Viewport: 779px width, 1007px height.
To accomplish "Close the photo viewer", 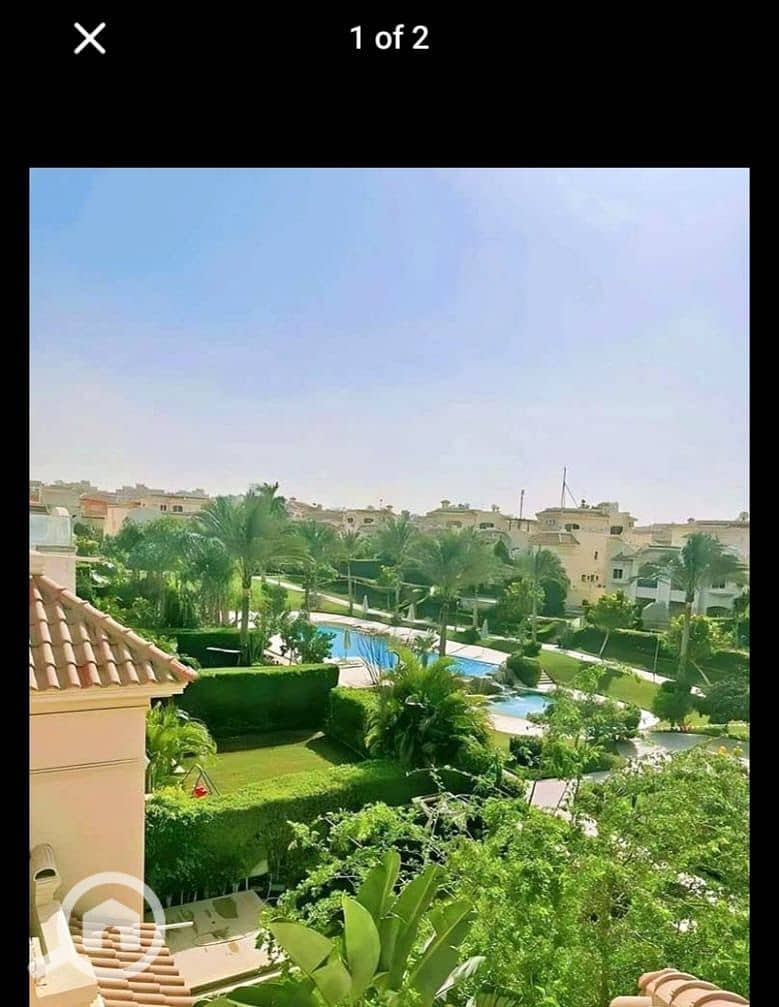I will [89, 39].
